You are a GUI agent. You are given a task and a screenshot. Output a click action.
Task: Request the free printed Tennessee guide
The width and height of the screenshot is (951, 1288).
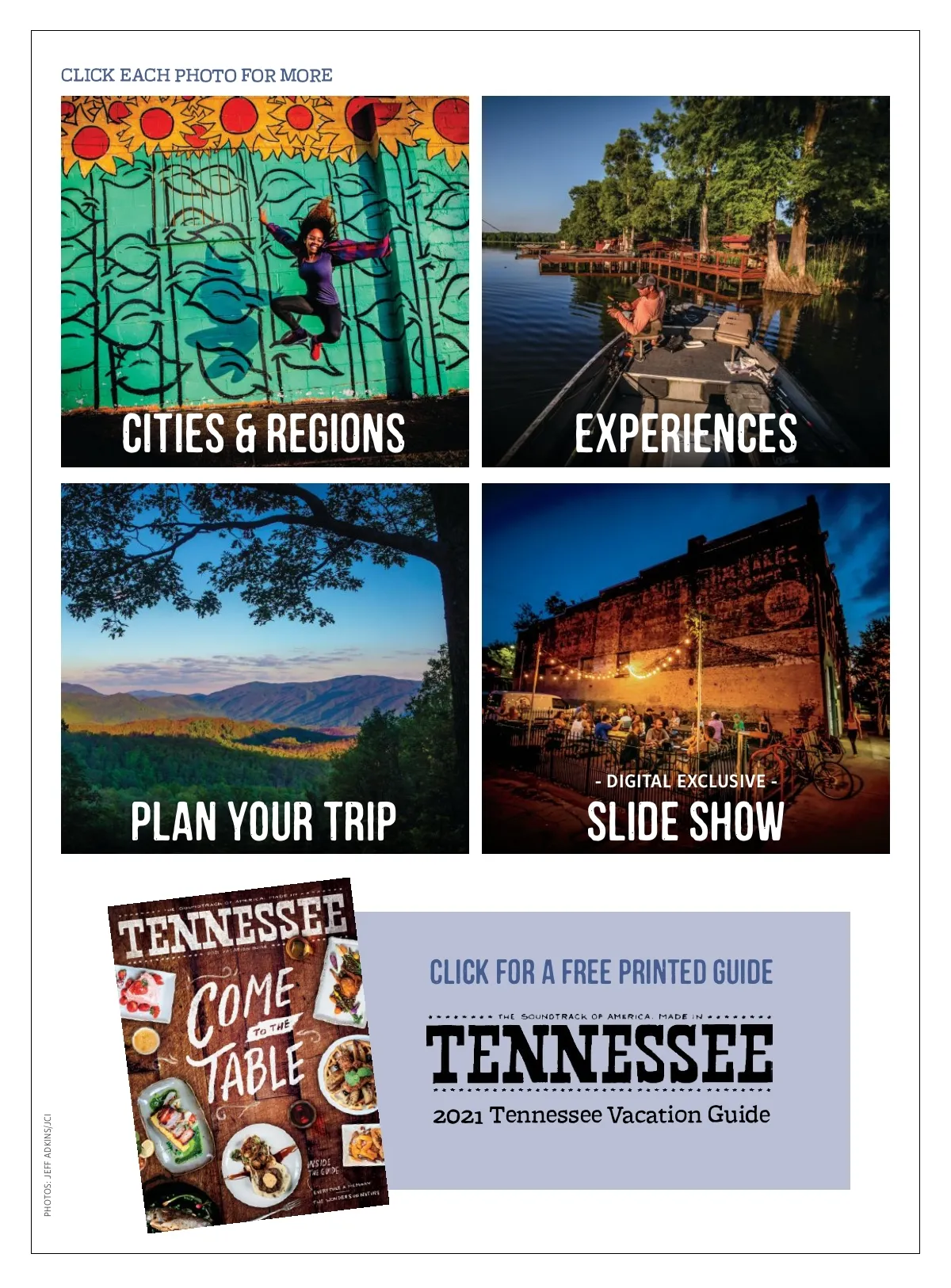tap(601, 973)
